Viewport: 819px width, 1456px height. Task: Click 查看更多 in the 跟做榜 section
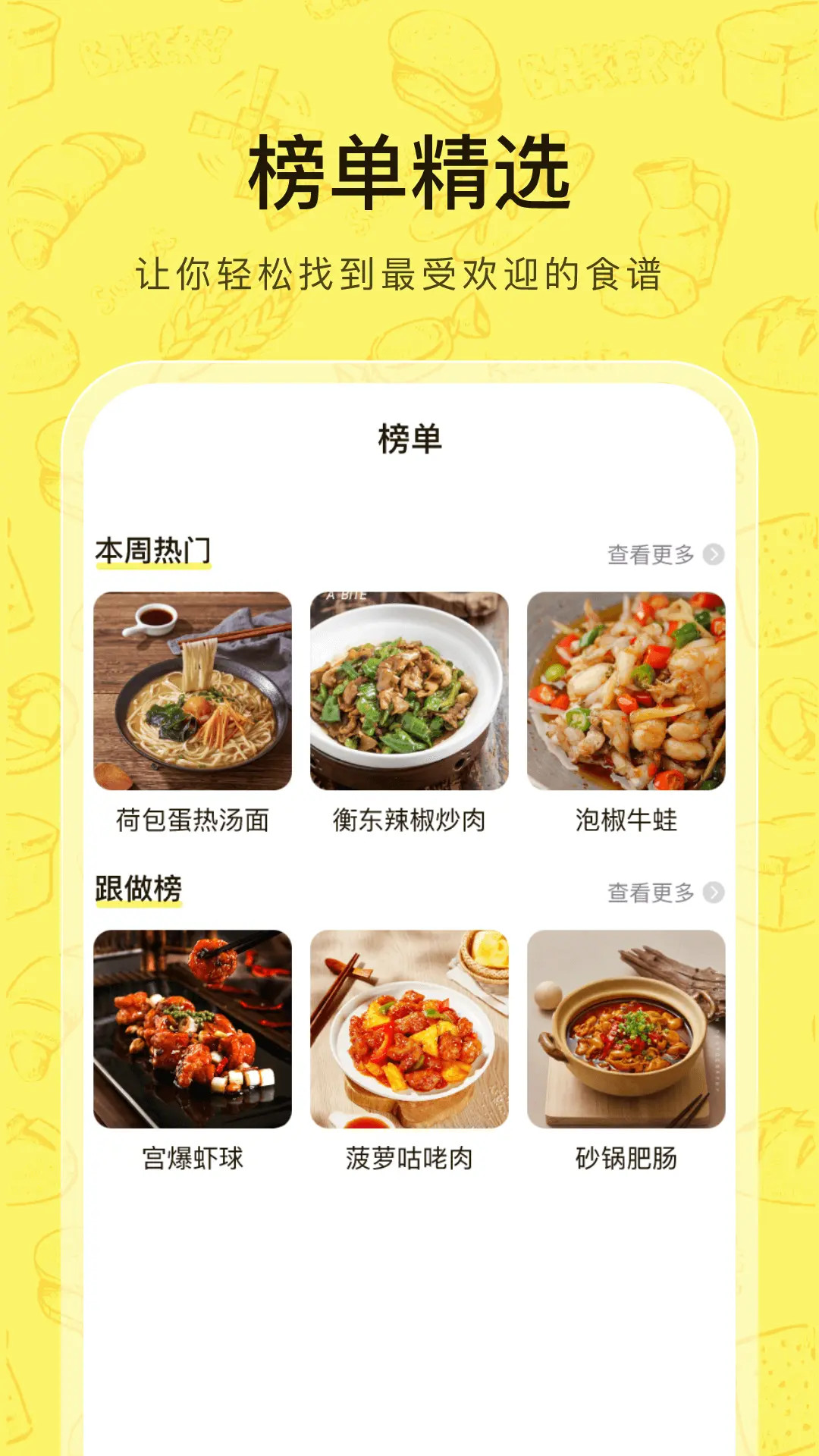pos(648,895)
